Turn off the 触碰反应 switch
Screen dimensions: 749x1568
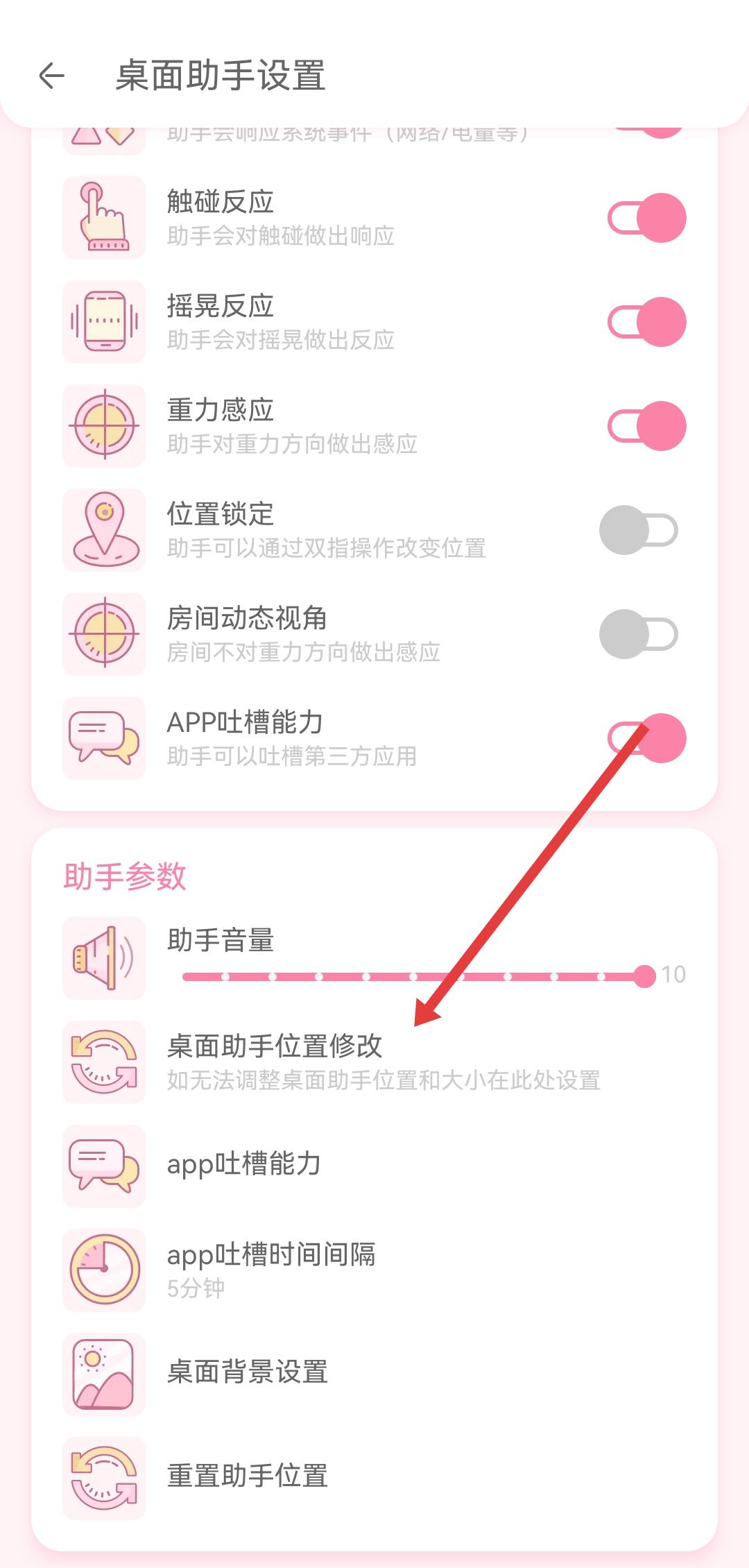click(646, 218)
